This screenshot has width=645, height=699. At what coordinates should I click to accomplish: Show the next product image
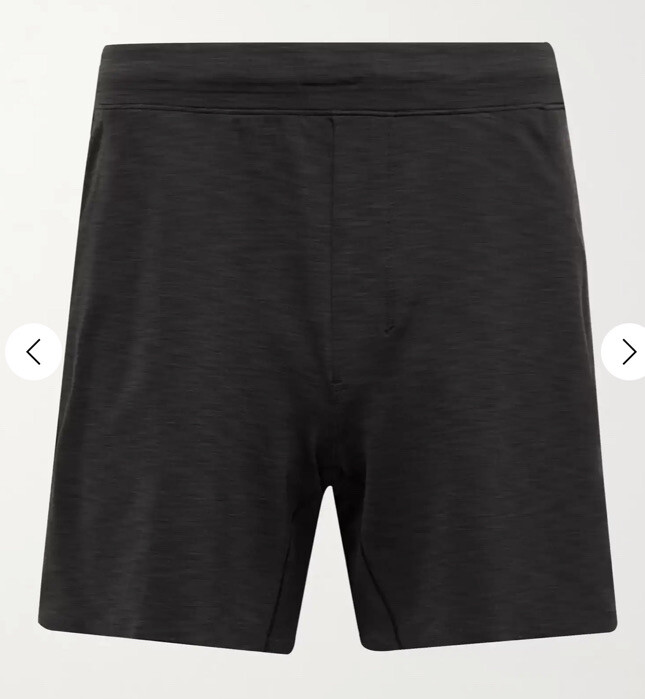pyautogui.click(x=627, y=352)
